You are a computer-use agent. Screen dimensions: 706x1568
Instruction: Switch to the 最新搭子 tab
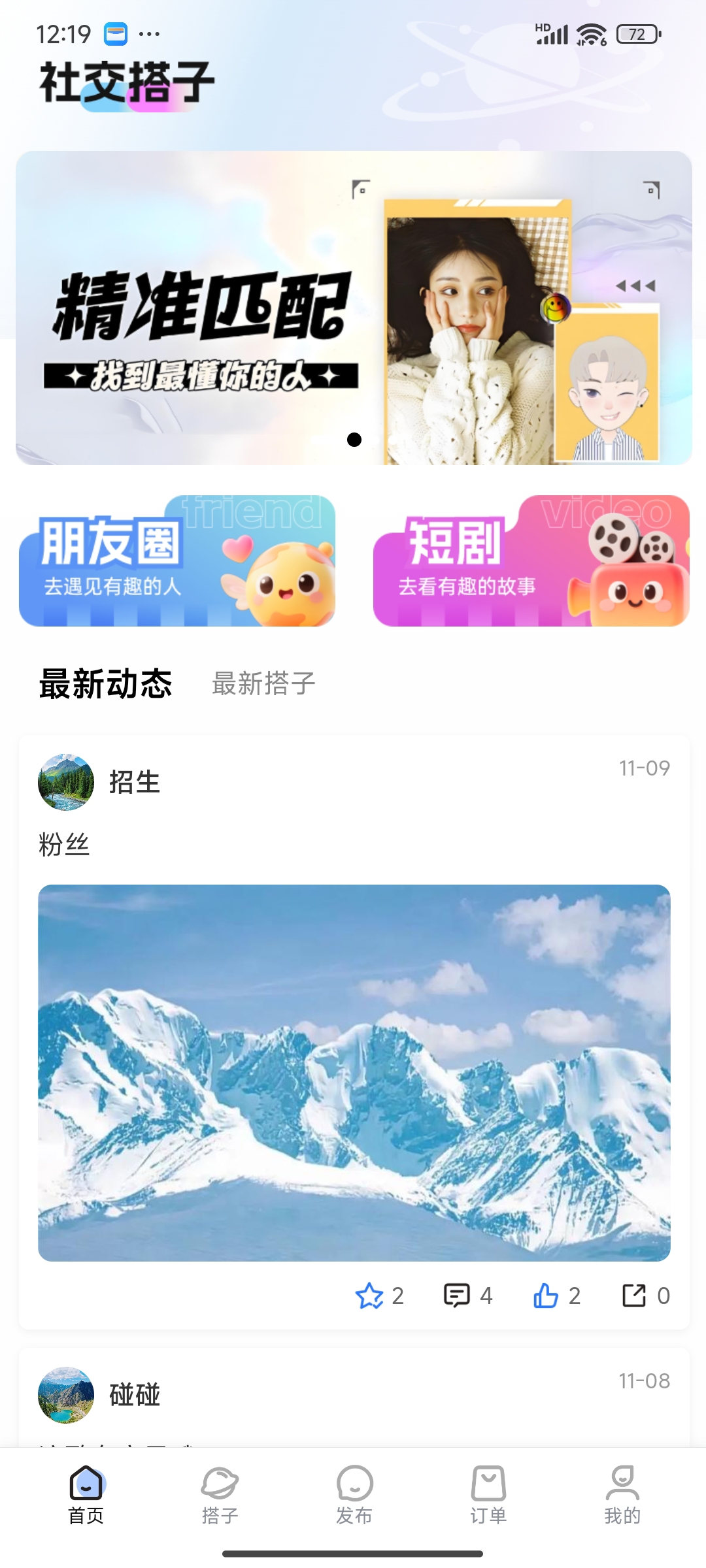pos(263,684)
